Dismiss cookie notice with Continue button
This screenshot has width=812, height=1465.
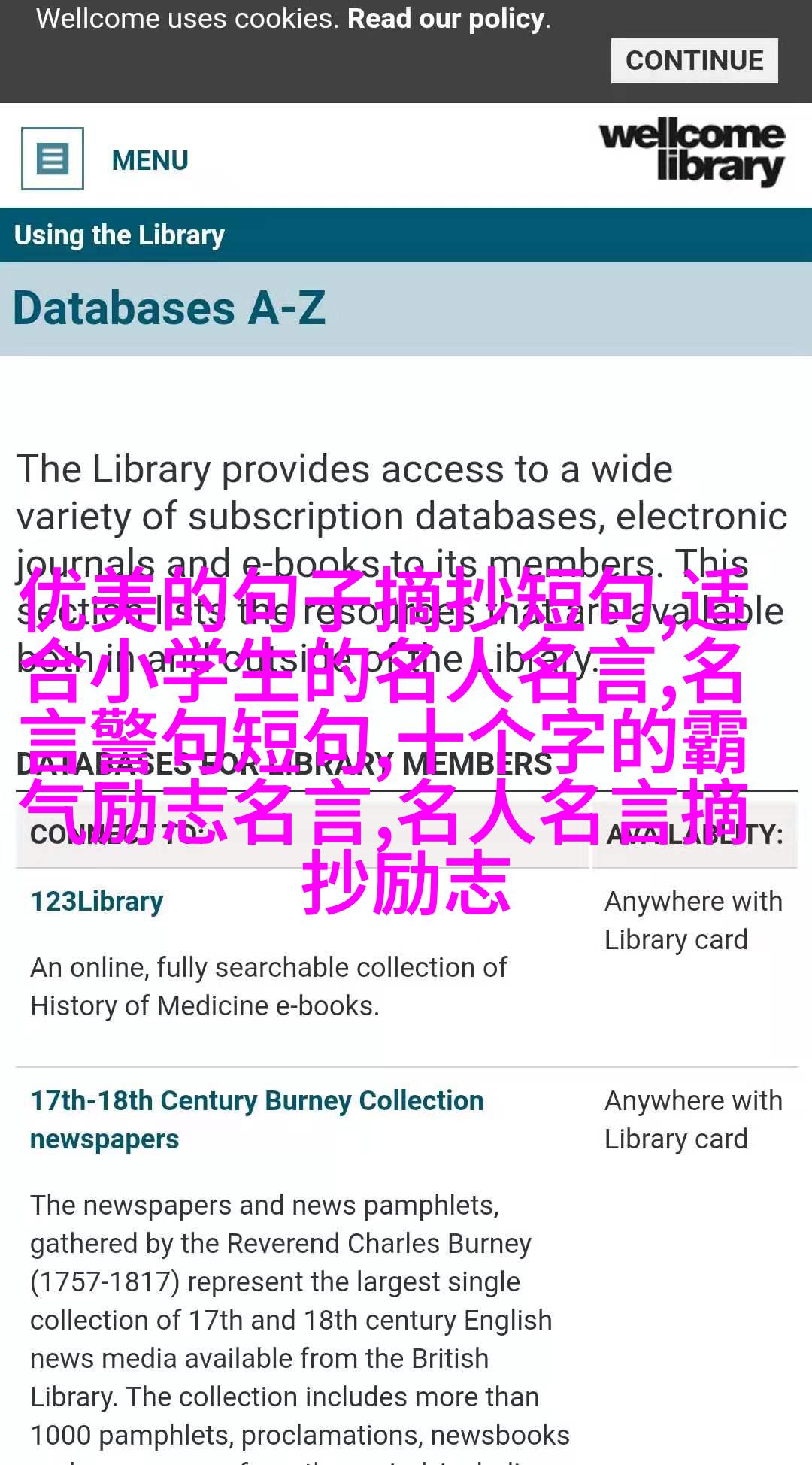pos(694,61)
